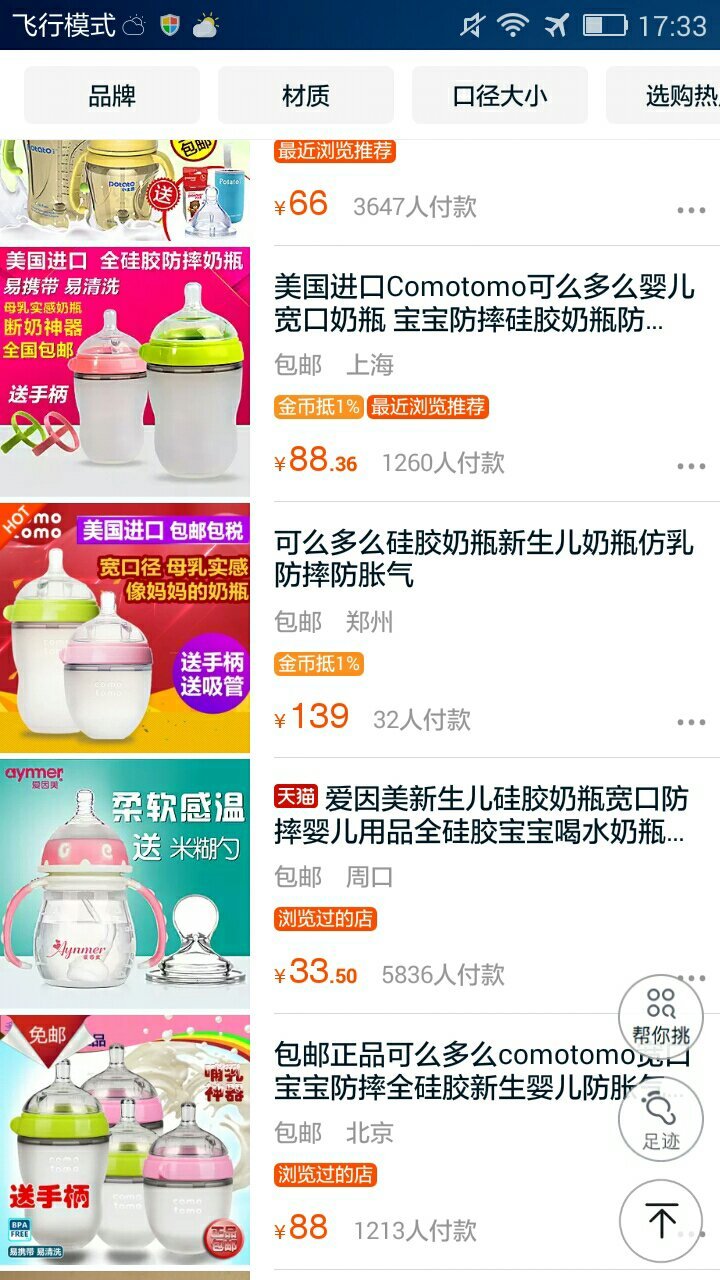This screenshot has width=720, height=1280.
Task: Open more options for the ¥88.36 item
Action: 691,466
